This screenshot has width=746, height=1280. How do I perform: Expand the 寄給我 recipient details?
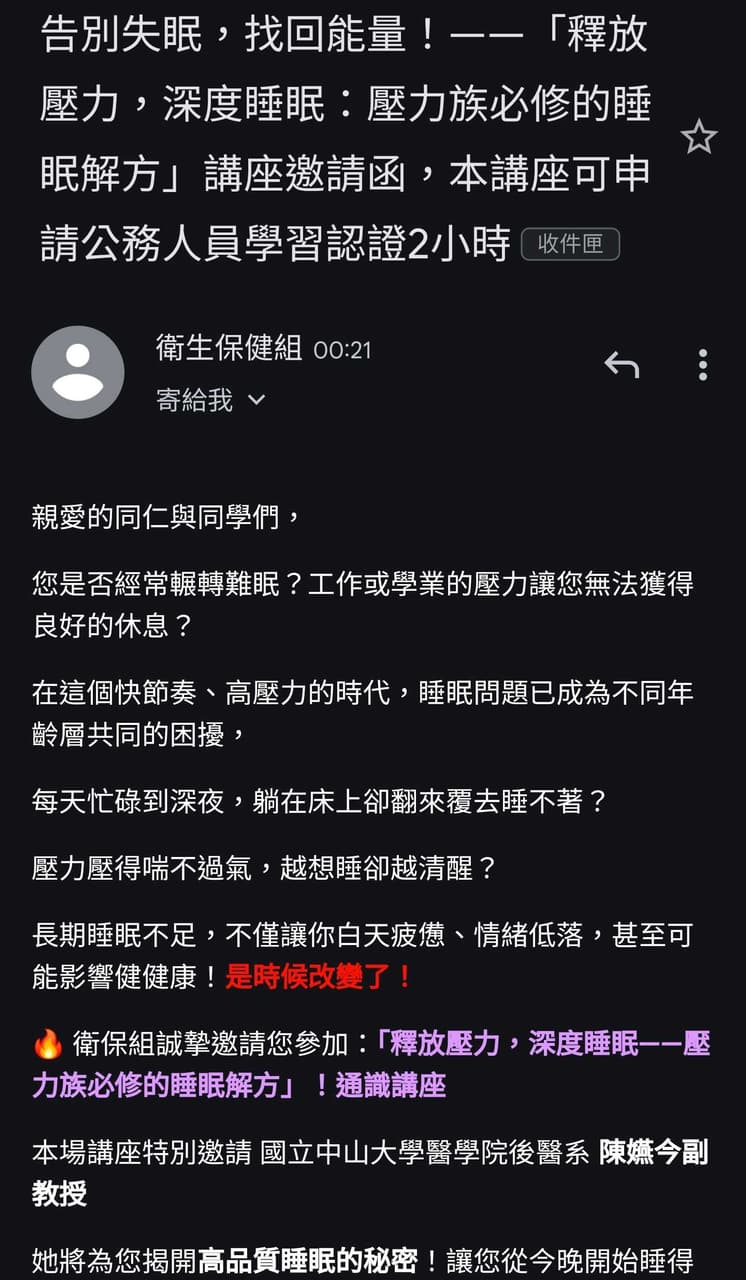click(256, 401)
